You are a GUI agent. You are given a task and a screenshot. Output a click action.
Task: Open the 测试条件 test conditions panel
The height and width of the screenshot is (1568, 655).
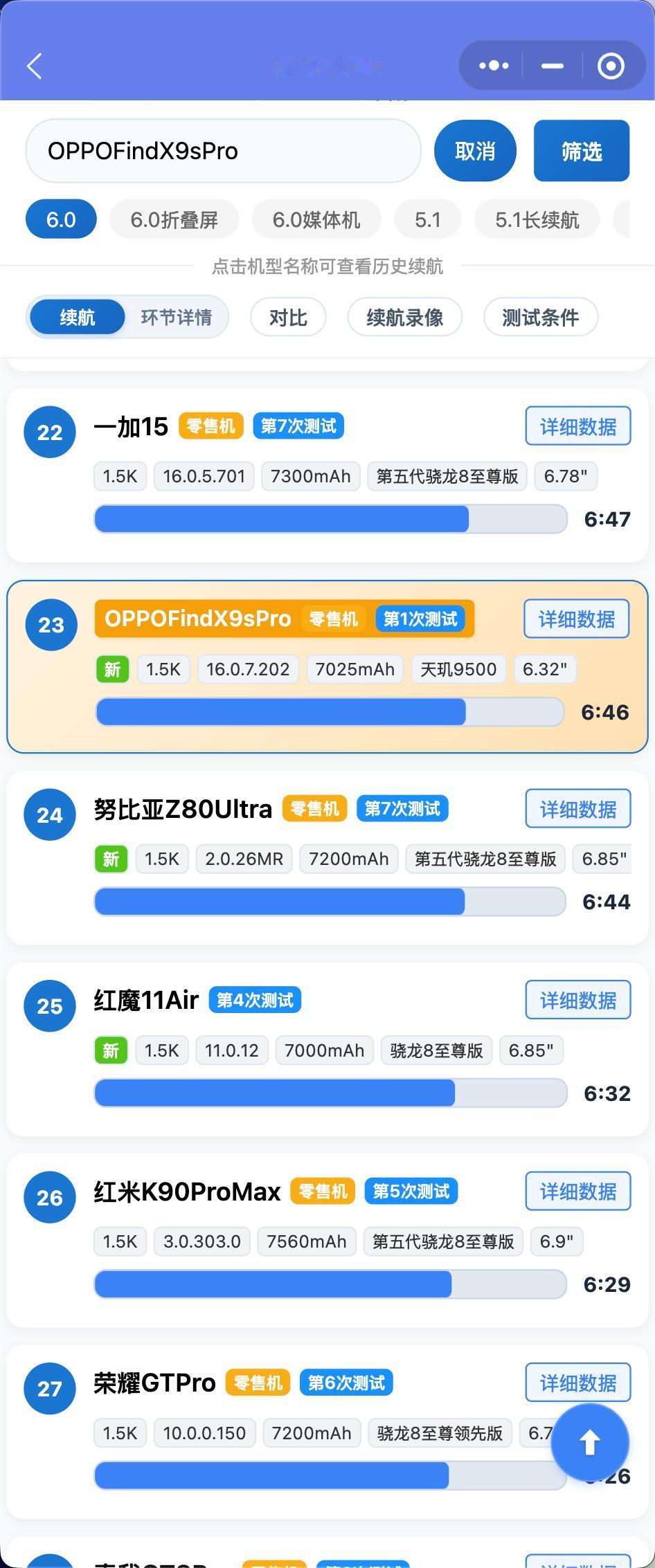click(540, 316)
